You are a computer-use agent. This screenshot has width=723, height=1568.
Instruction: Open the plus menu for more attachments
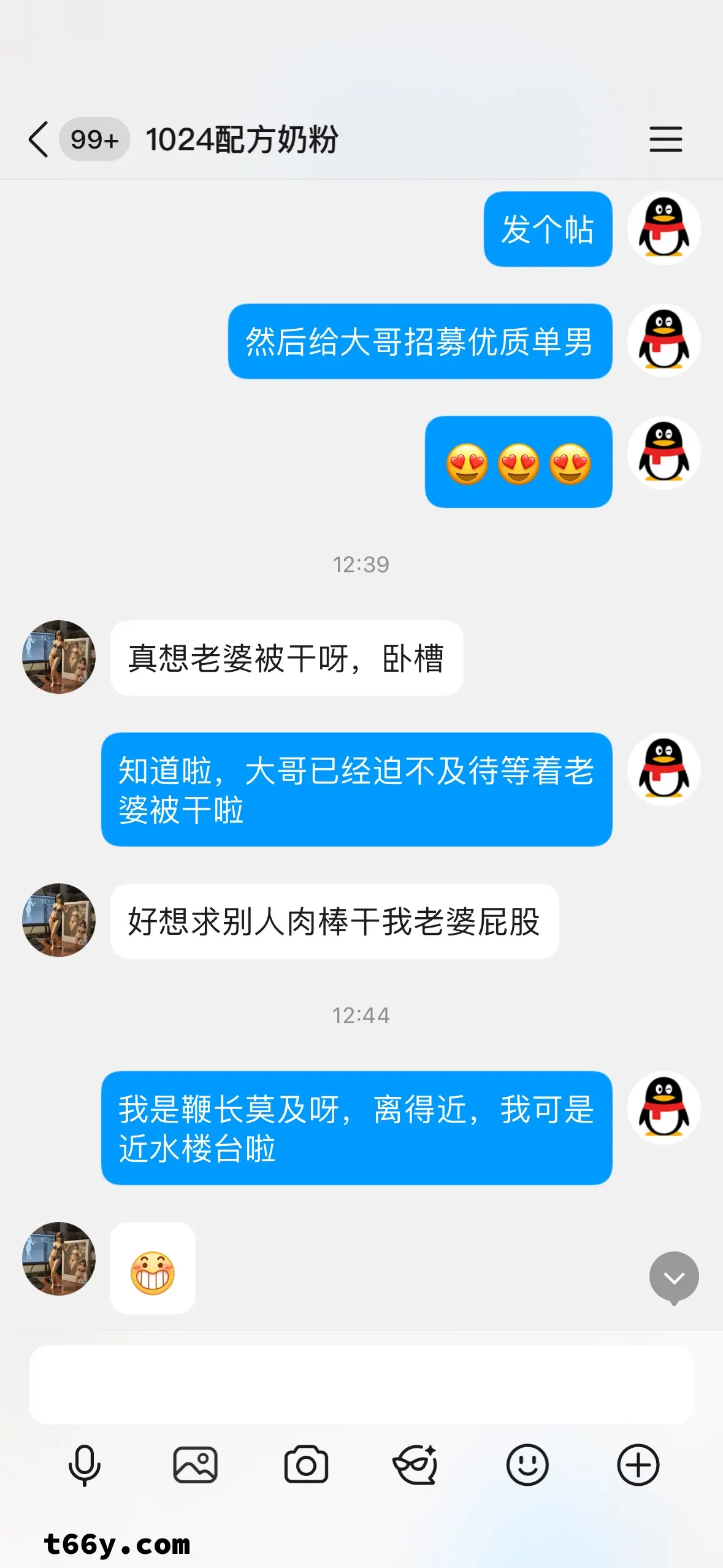click(638, 1466)
